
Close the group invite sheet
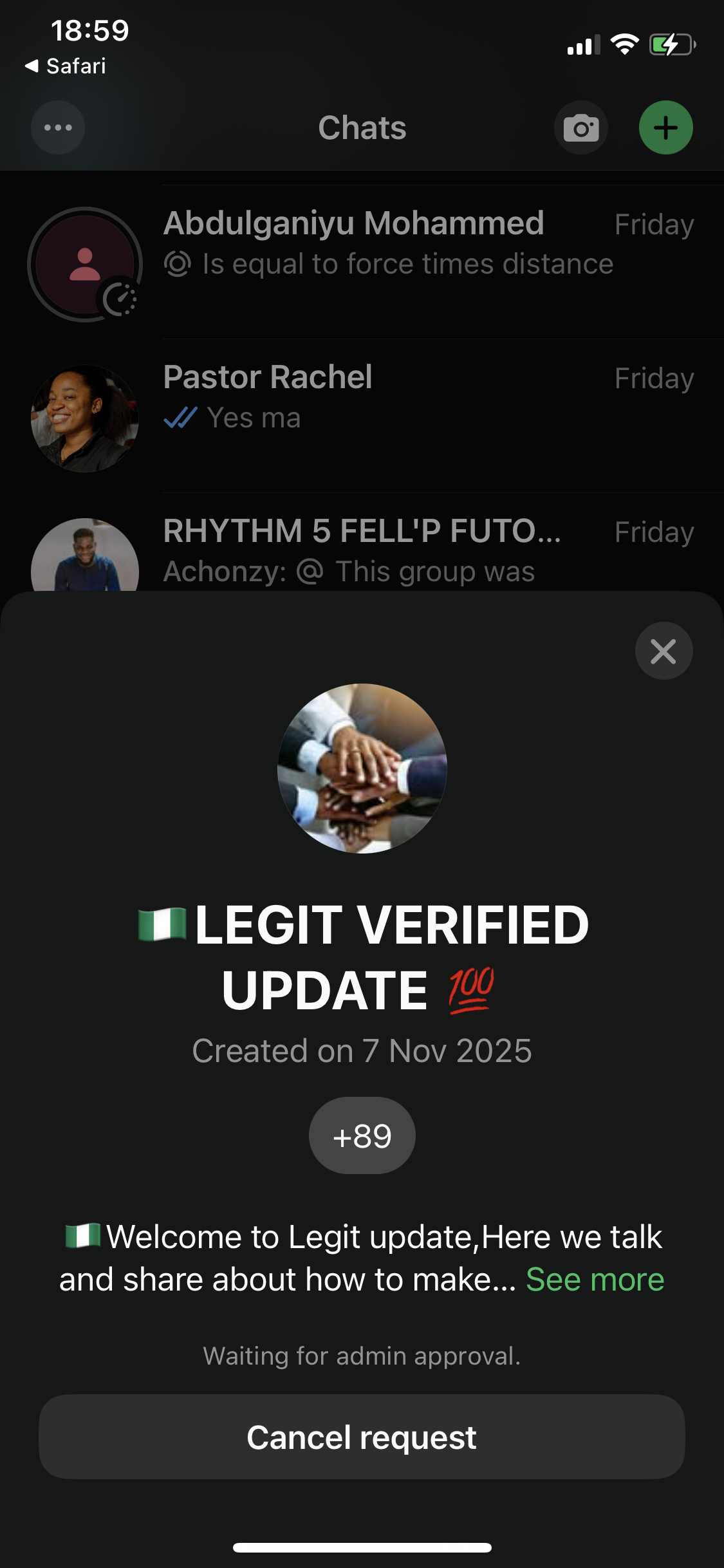coord(664,651)
